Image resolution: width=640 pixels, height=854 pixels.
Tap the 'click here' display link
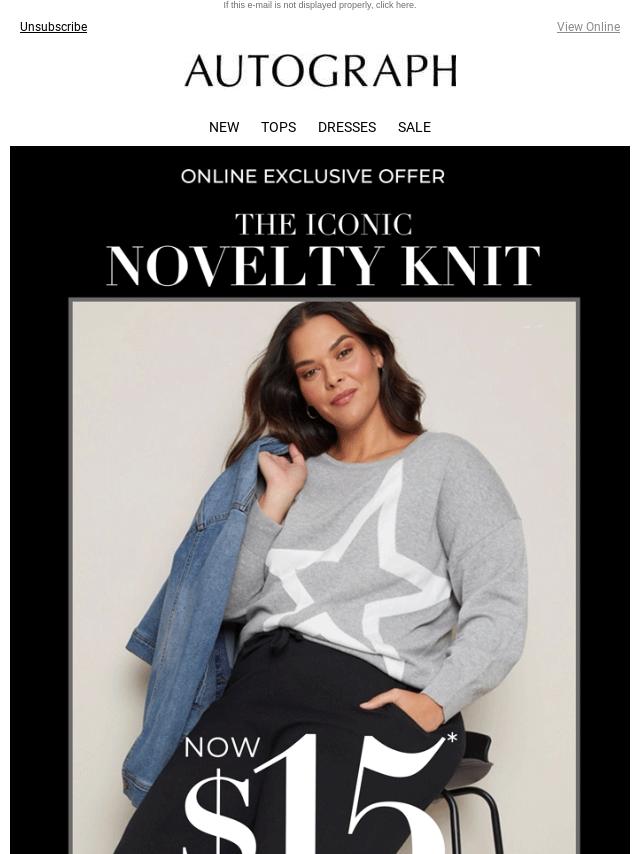395,5
